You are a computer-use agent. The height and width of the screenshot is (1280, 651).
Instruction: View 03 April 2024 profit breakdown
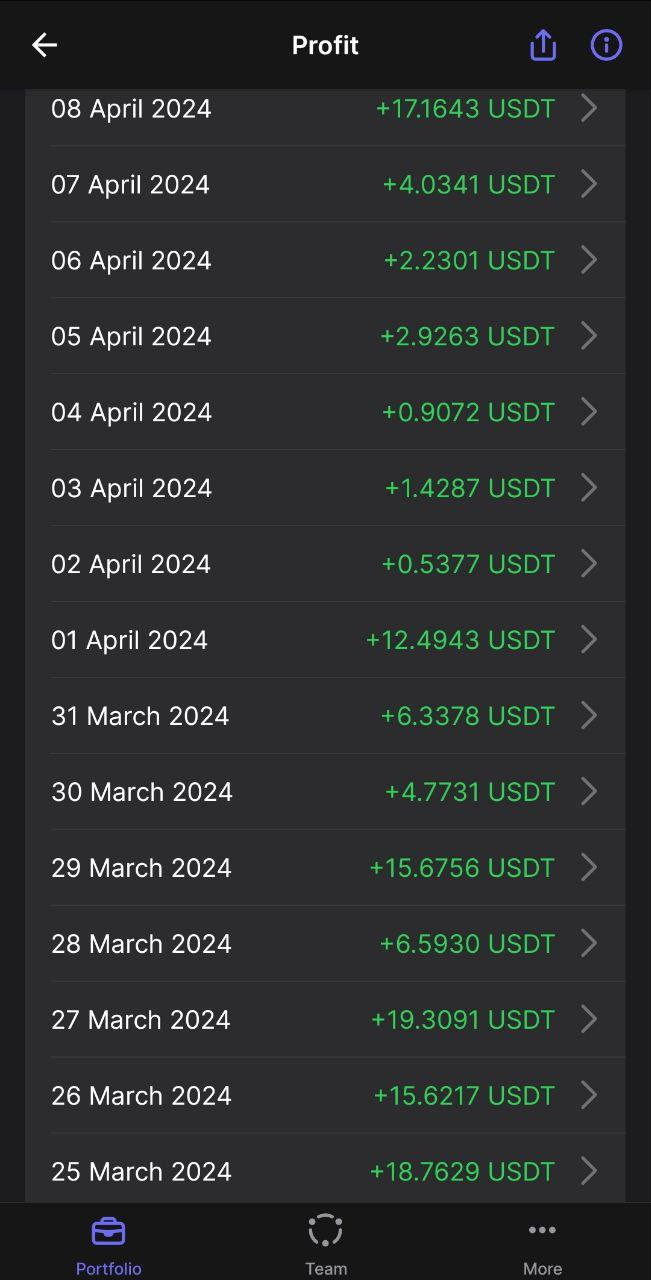click(325, 488)
